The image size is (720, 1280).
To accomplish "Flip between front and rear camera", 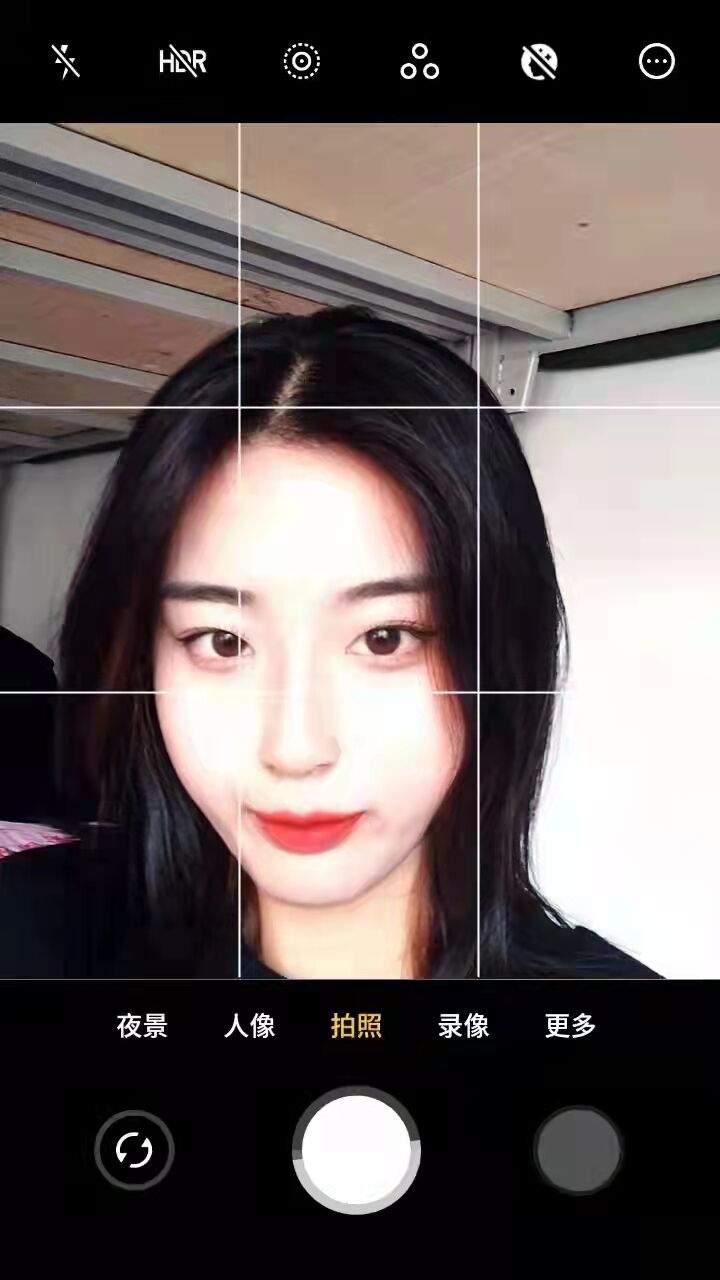I will (134, 1150).
